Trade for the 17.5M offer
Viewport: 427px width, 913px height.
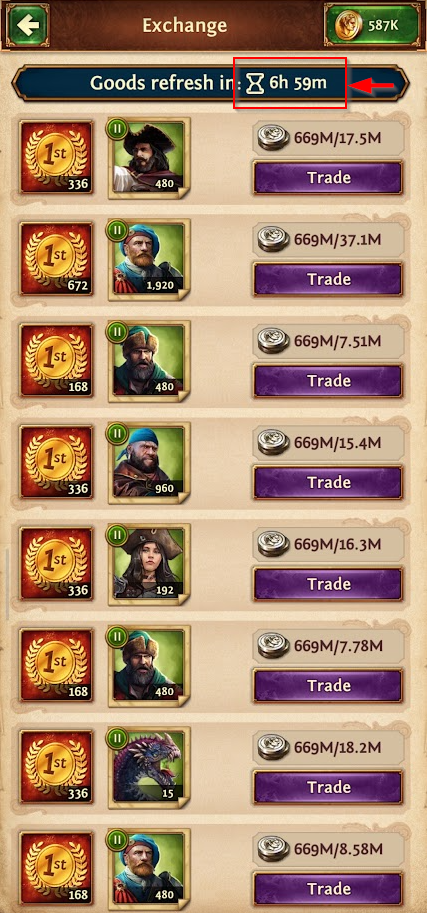pyautogui.click(x=327, y=178)
